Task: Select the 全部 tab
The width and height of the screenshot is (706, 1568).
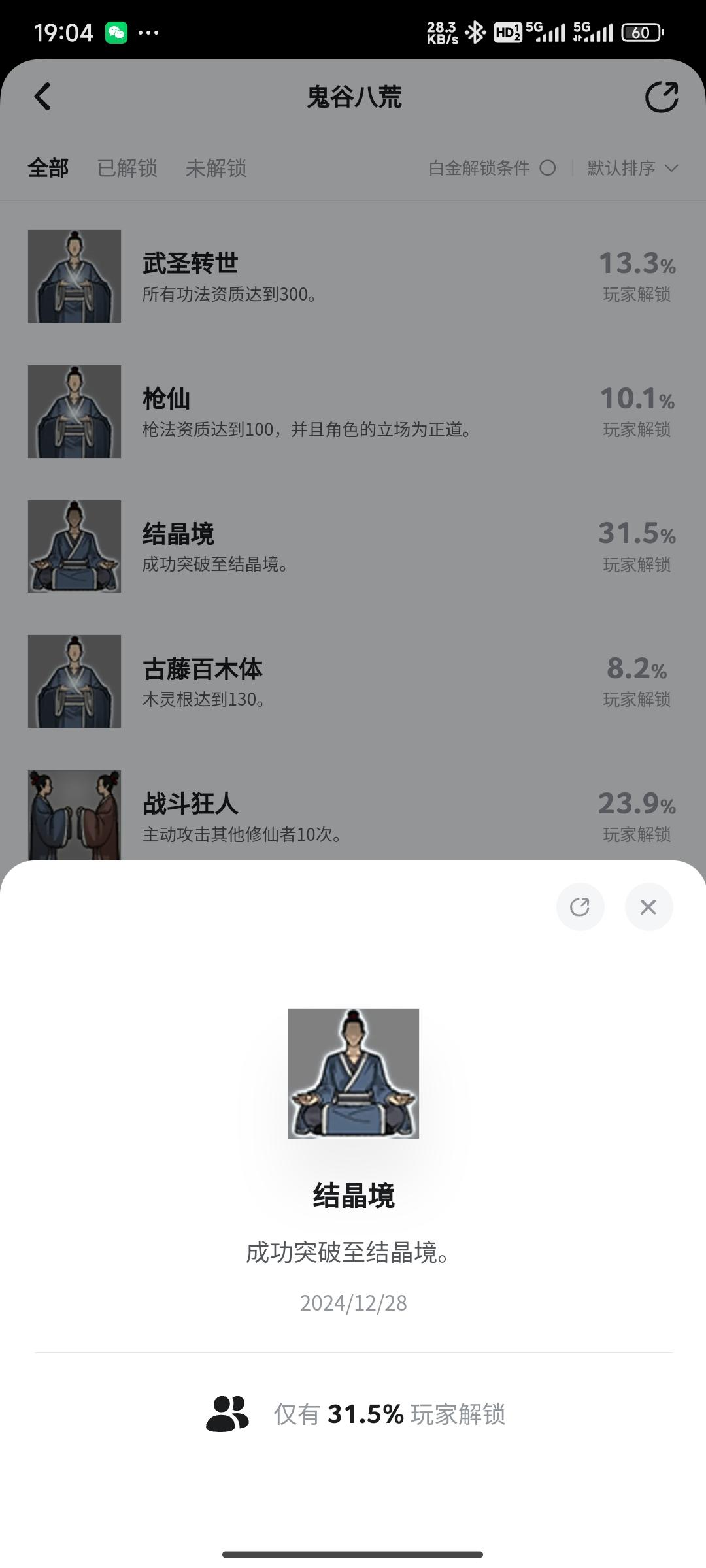Action: pos(48,169)
